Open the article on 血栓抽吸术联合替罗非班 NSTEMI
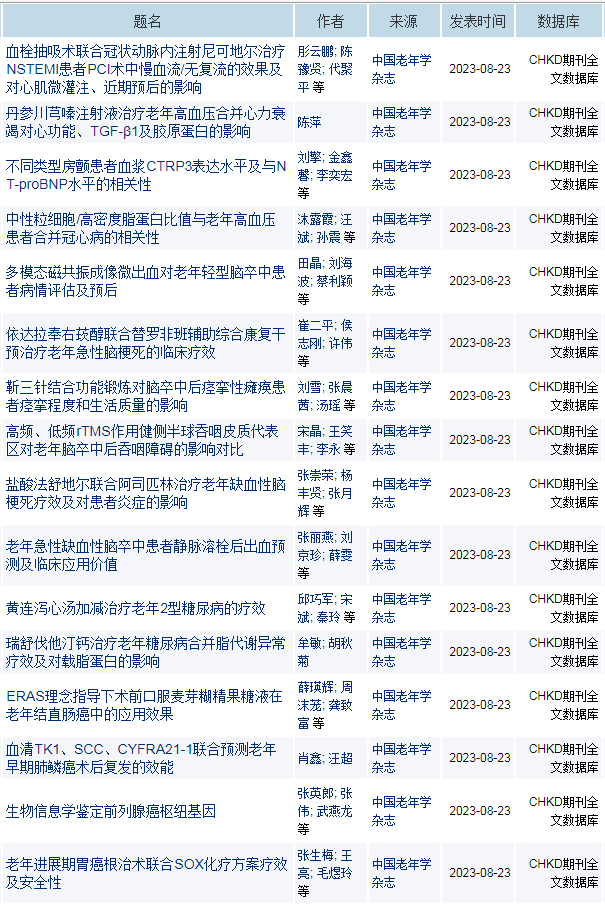The height and width of the screenshot is (911, 605). 145,68
